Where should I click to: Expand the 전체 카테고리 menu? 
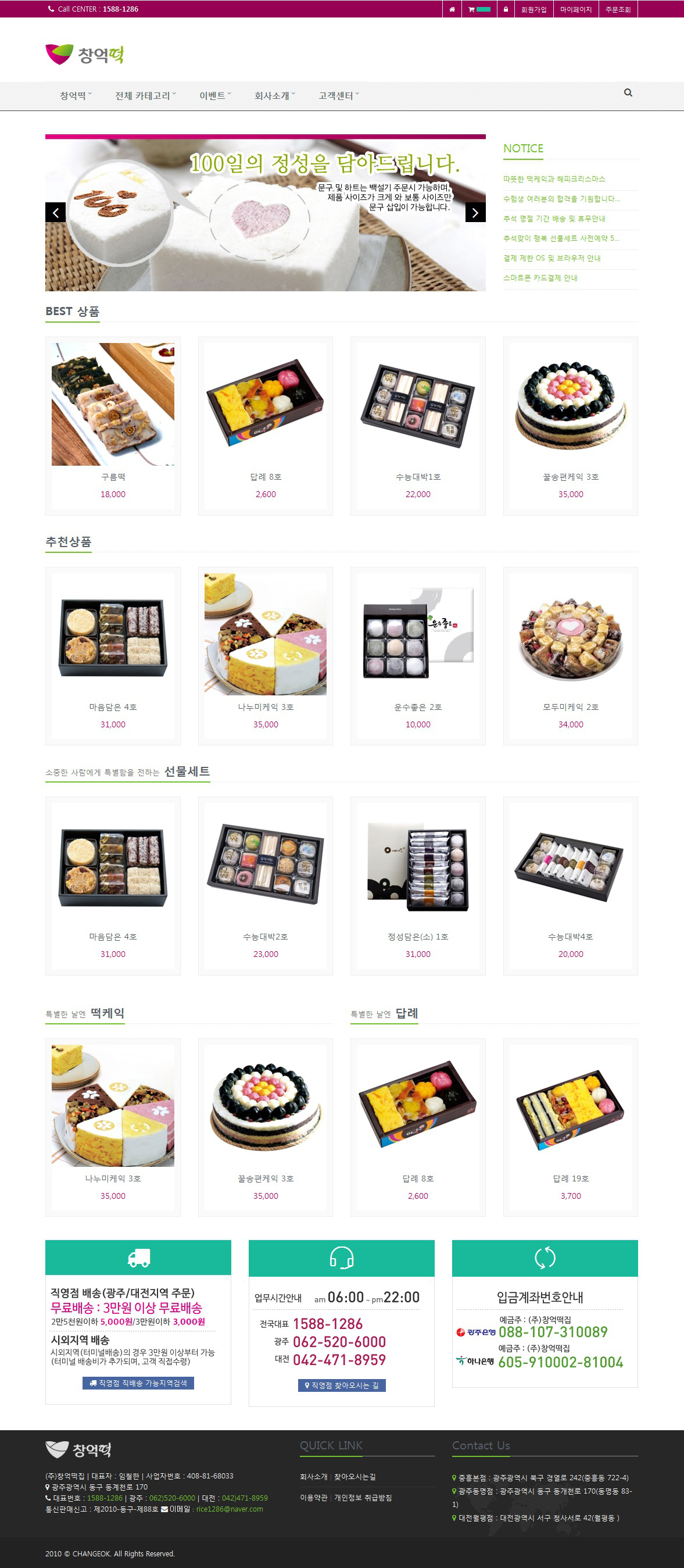coord(145,95)
